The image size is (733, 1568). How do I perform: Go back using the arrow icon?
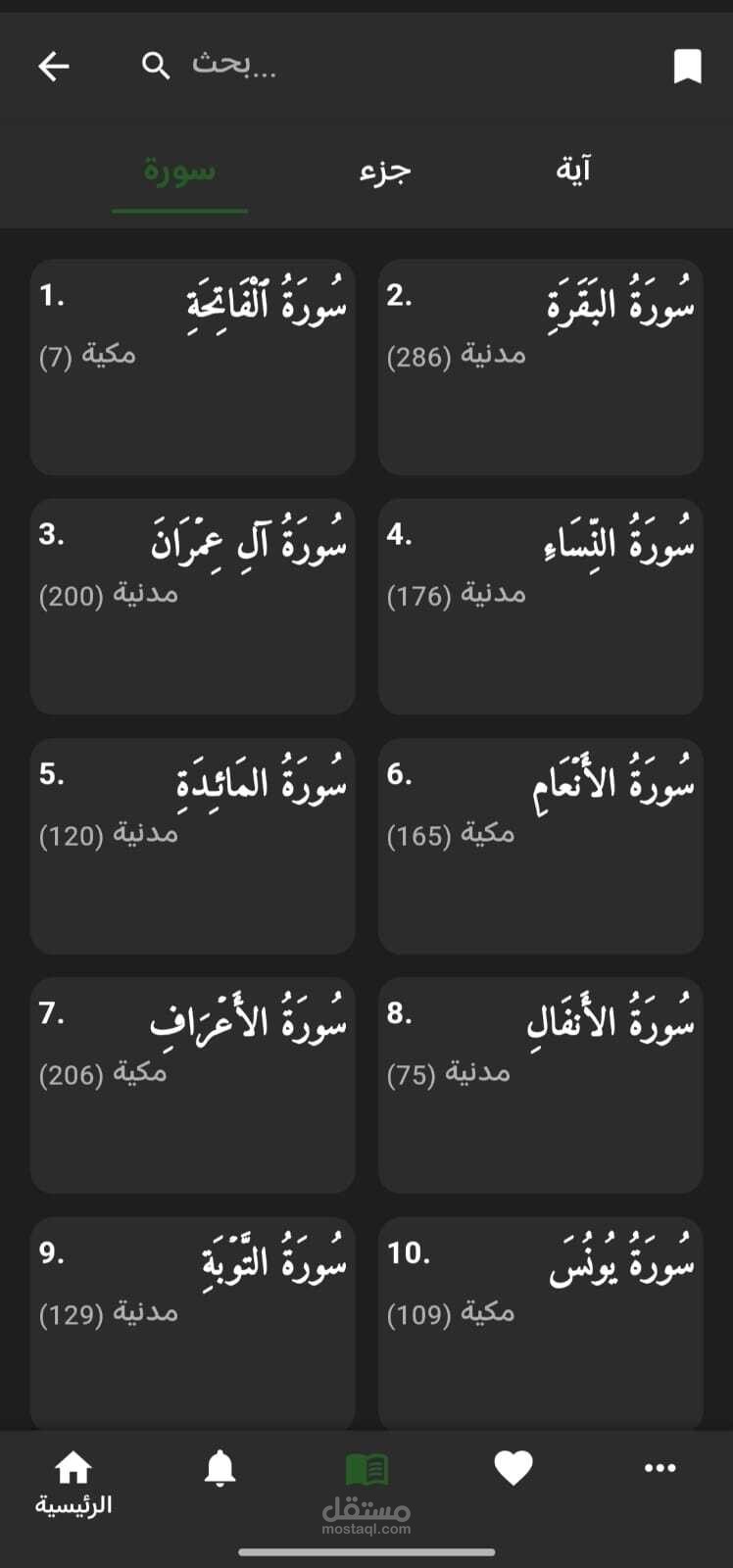54,66
